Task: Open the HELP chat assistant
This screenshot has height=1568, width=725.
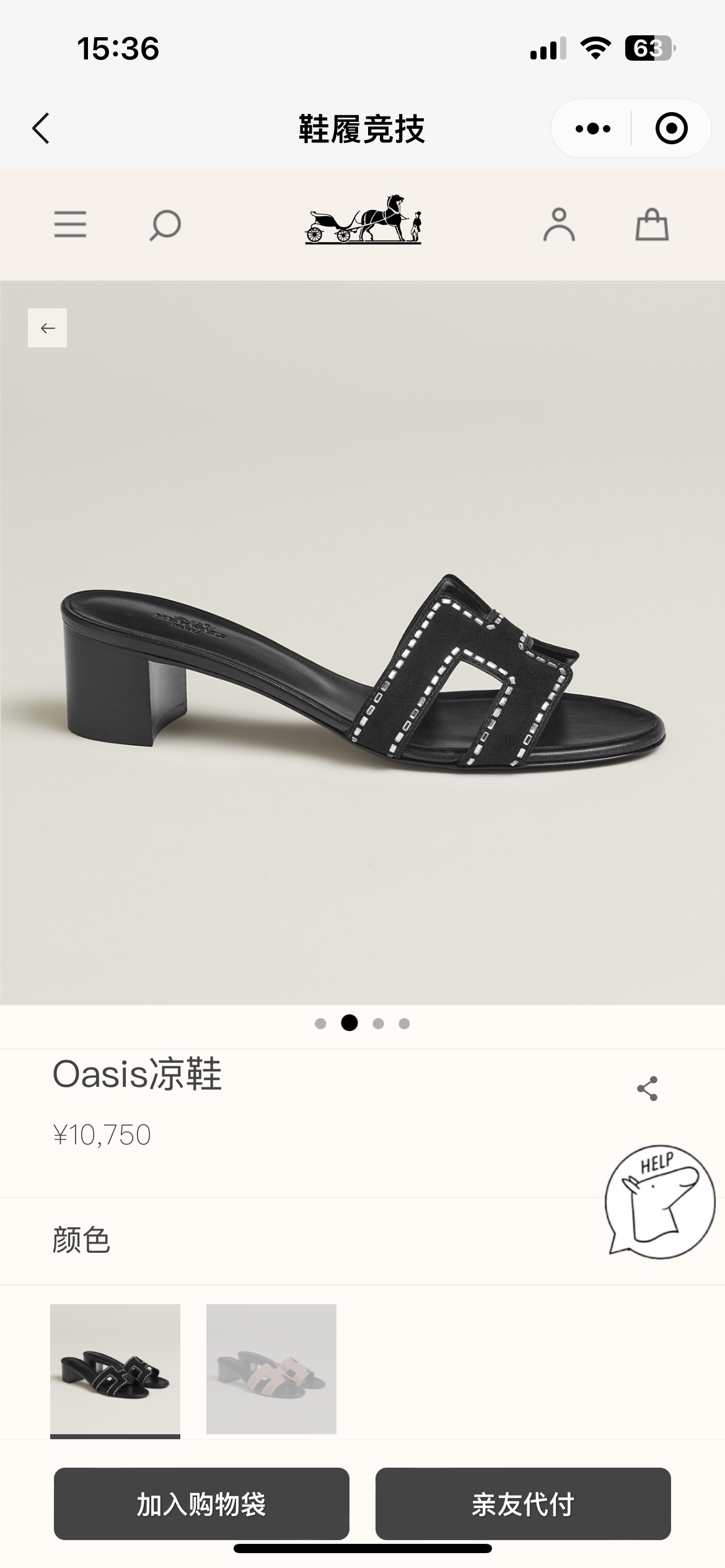Action: tap(659, 1201)
